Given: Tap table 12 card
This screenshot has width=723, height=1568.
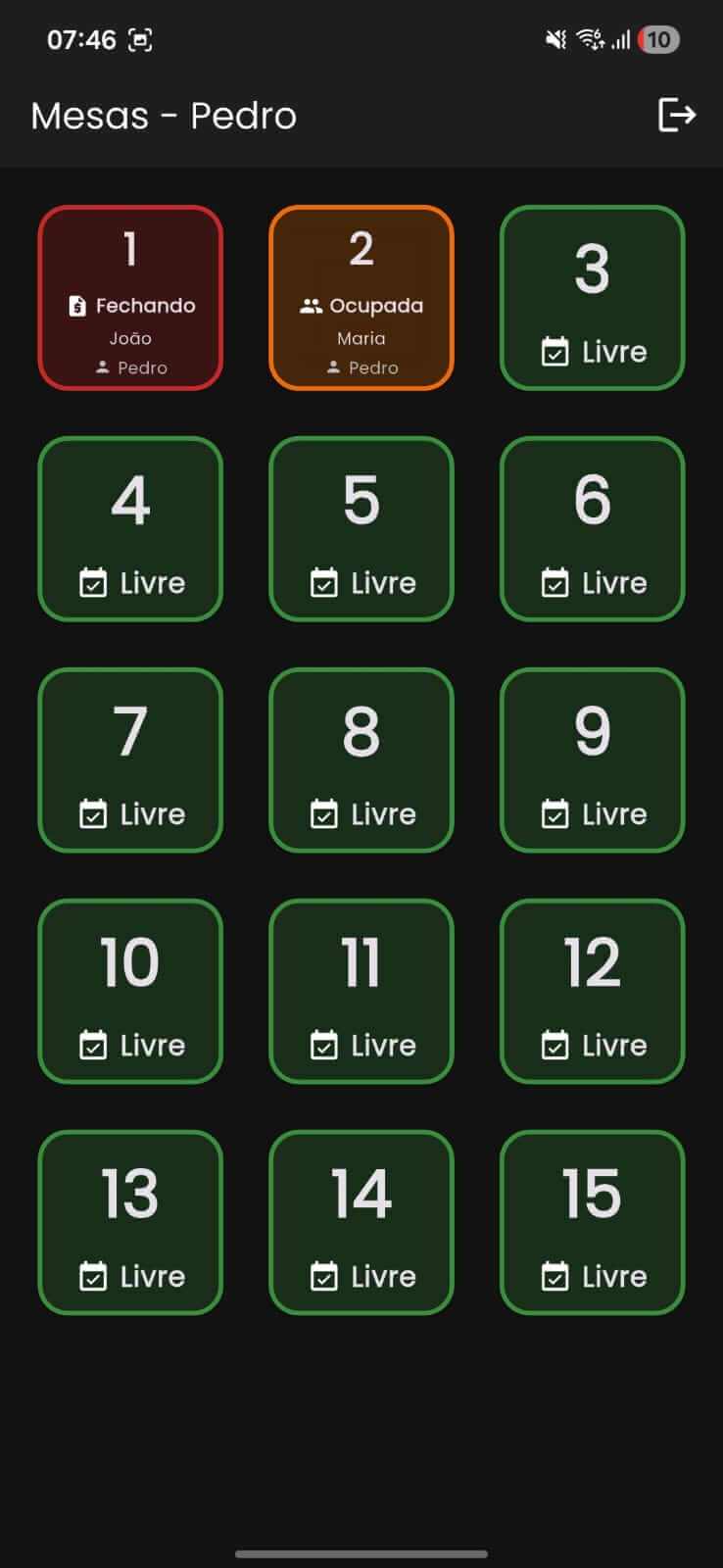Looking at the screenshot, I should tap(592, 992).
